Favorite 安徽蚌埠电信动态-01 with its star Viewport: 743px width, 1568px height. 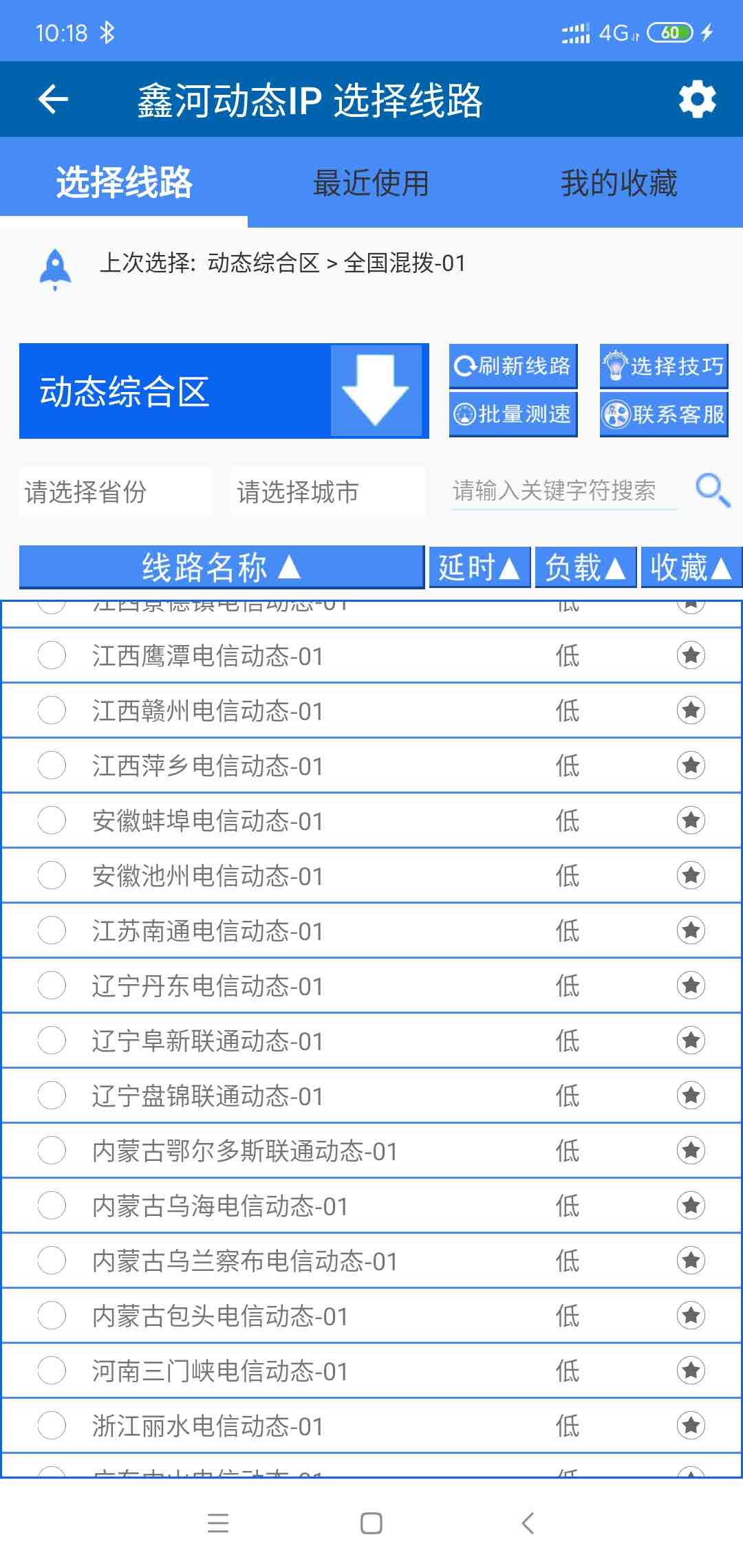click(x=691, y=820)
